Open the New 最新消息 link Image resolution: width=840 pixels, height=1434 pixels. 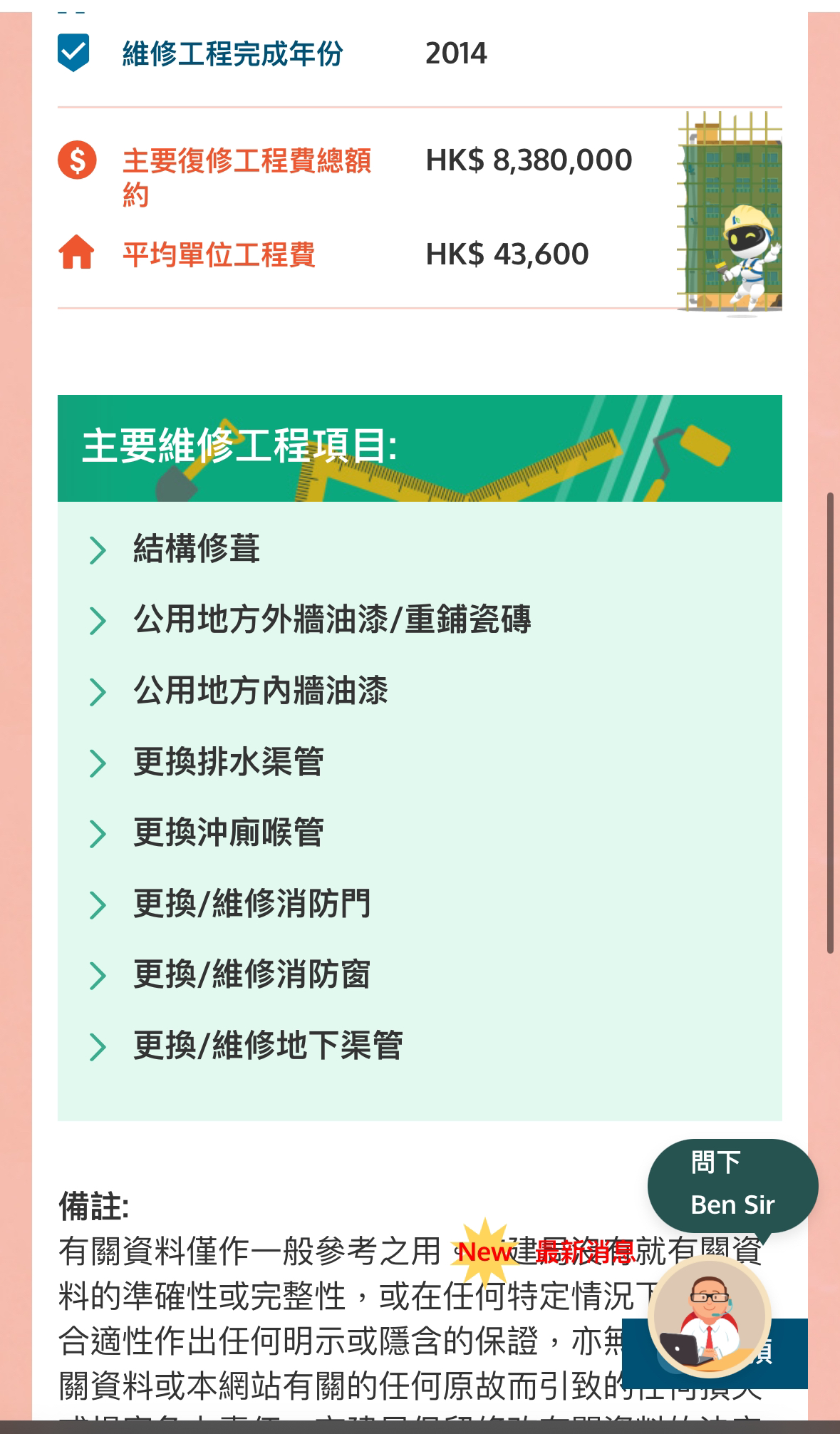point(545,1252)
